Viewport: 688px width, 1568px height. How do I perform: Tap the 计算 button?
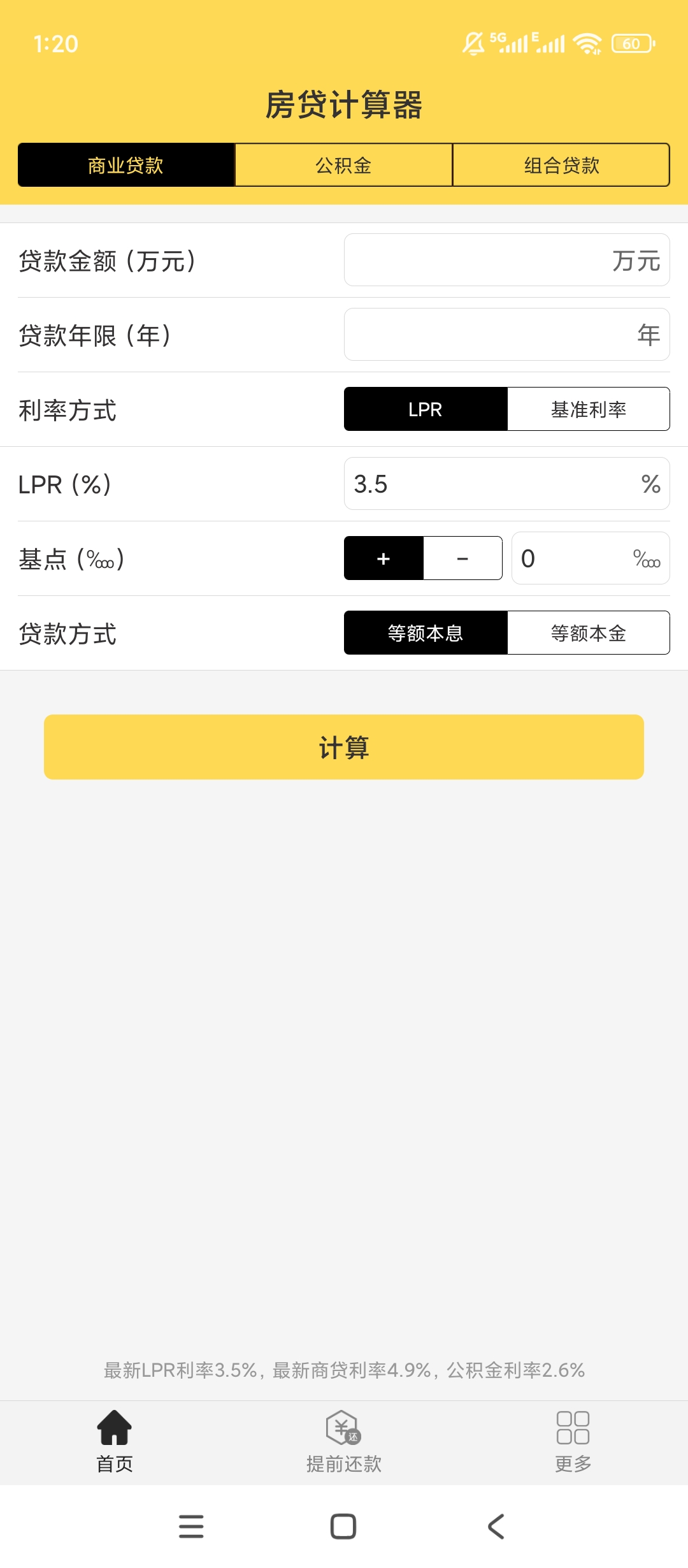(x=344, y=747)
